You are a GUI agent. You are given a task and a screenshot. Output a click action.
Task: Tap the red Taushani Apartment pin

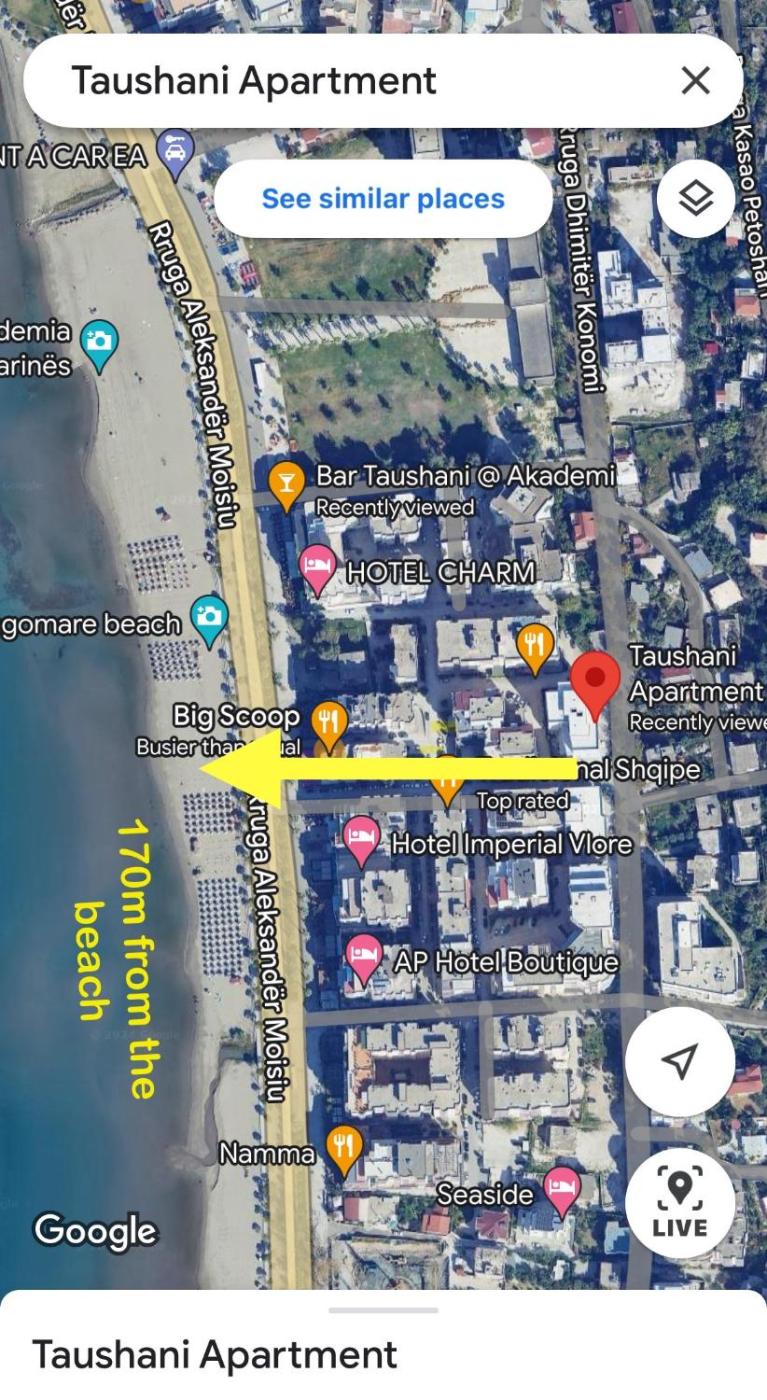595,681
